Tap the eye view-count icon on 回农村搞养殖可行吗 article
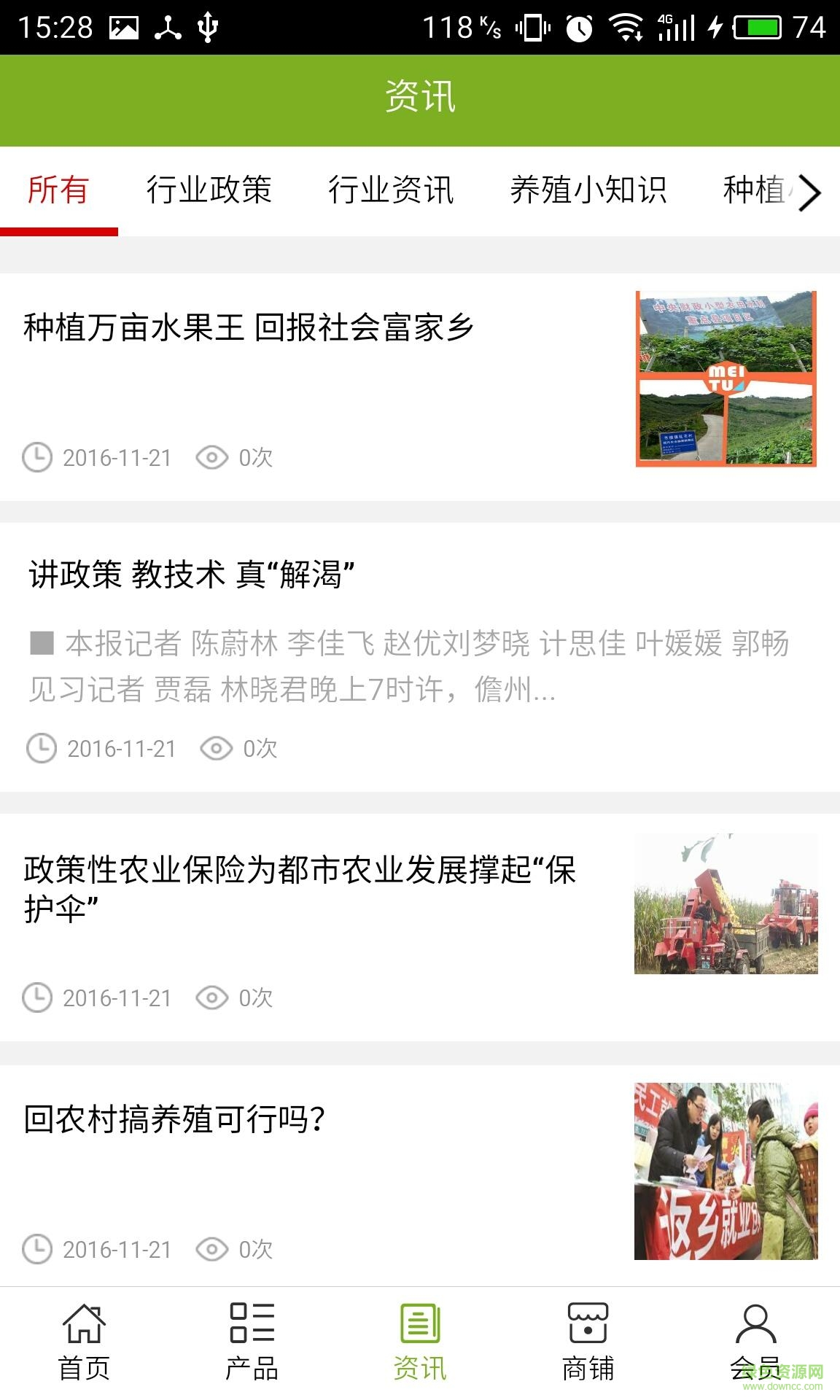The image size is (840, 1400). click(x=212, y=1249)
